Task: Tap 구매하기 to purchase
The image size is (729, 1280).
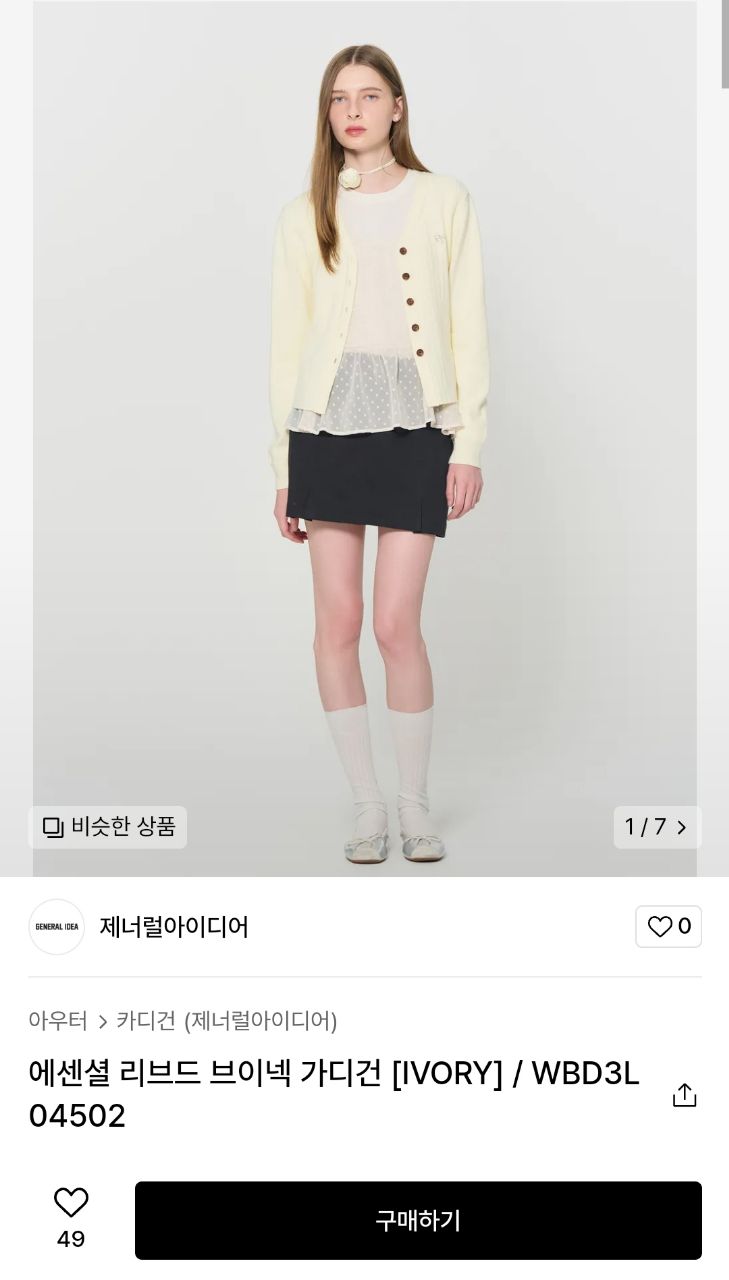Action: pos(418,1220)
